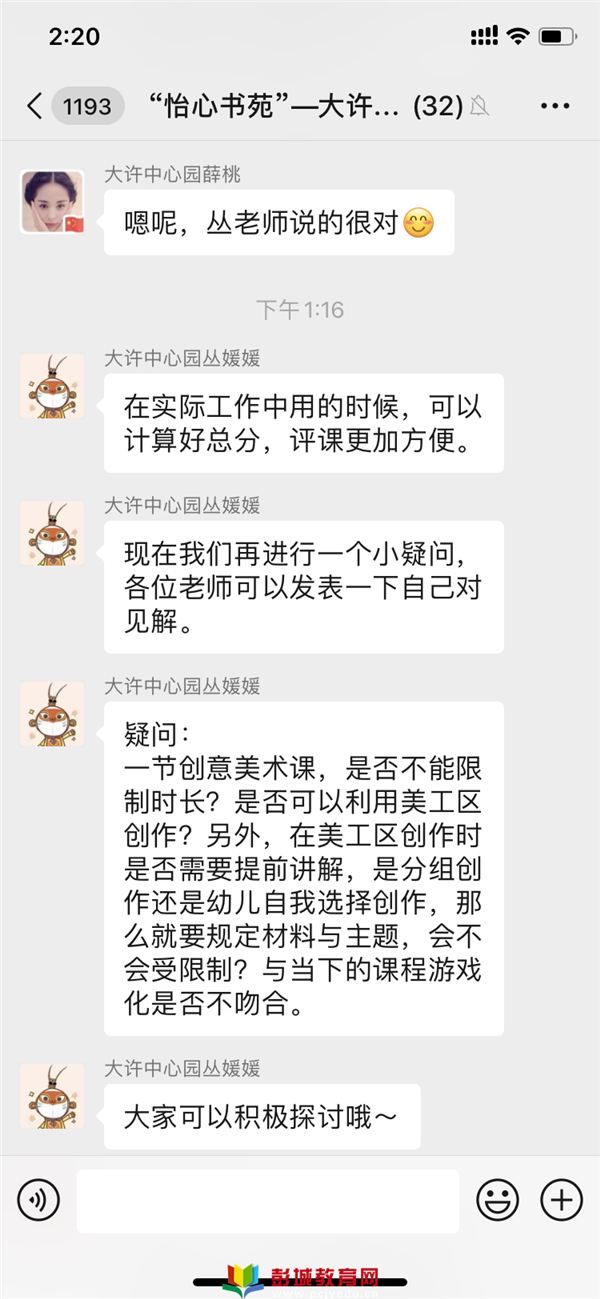Go back to the chat list
The height and width of the screenshot is (1299, 600).
35,106
